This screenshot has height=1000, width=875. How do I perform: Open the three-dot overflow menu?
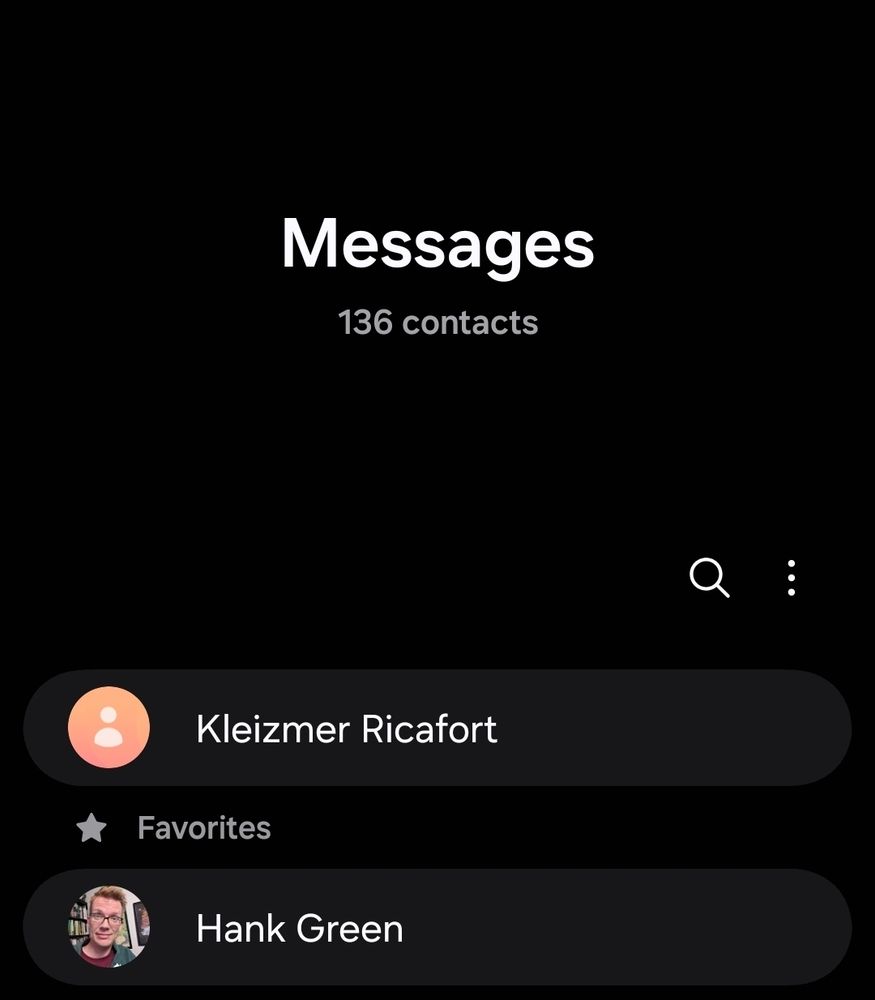791,578
